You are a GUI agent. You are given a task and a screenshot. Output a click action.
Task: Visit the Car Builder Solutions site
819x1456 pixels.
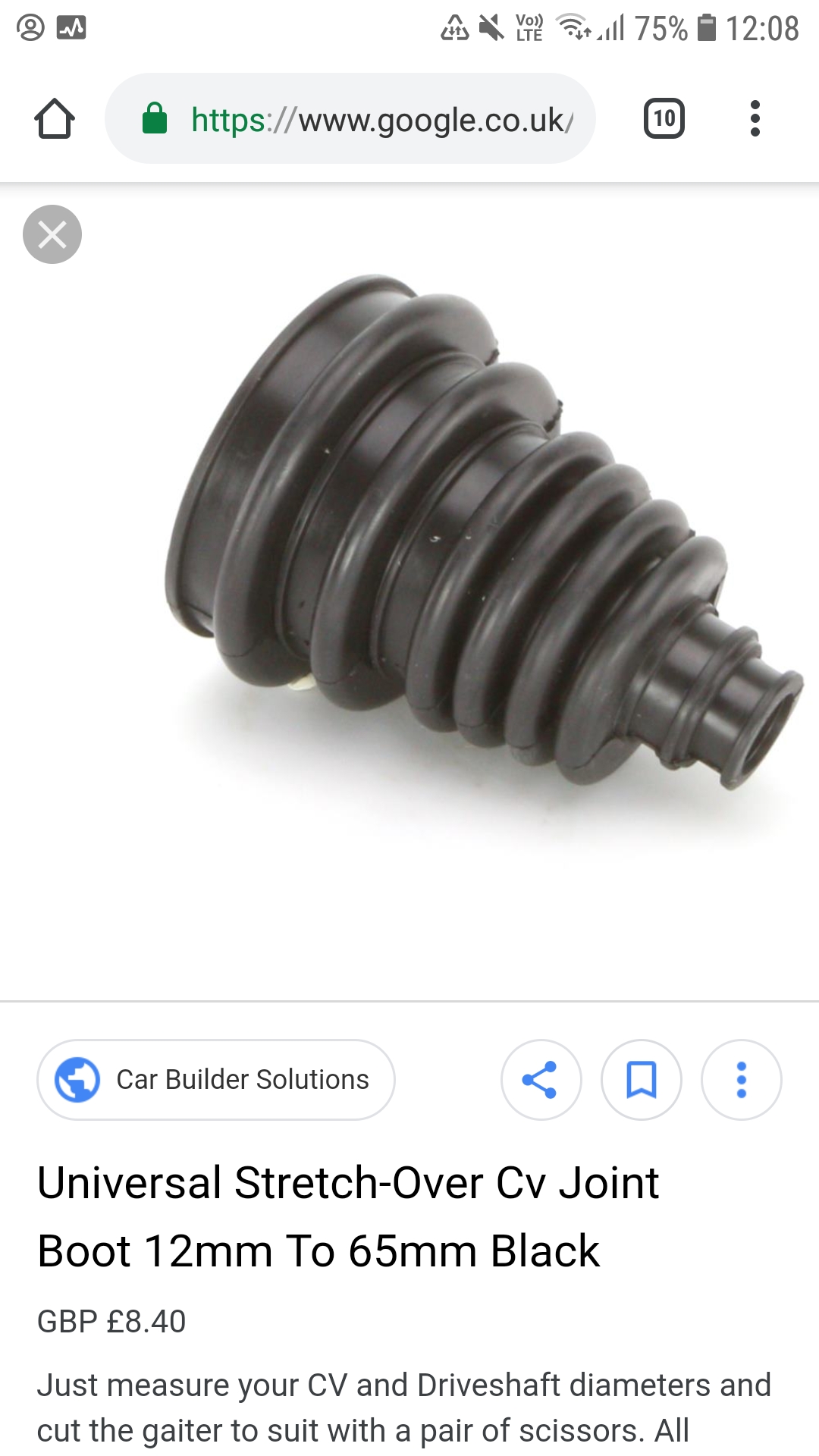click(x=216, y=1079)
